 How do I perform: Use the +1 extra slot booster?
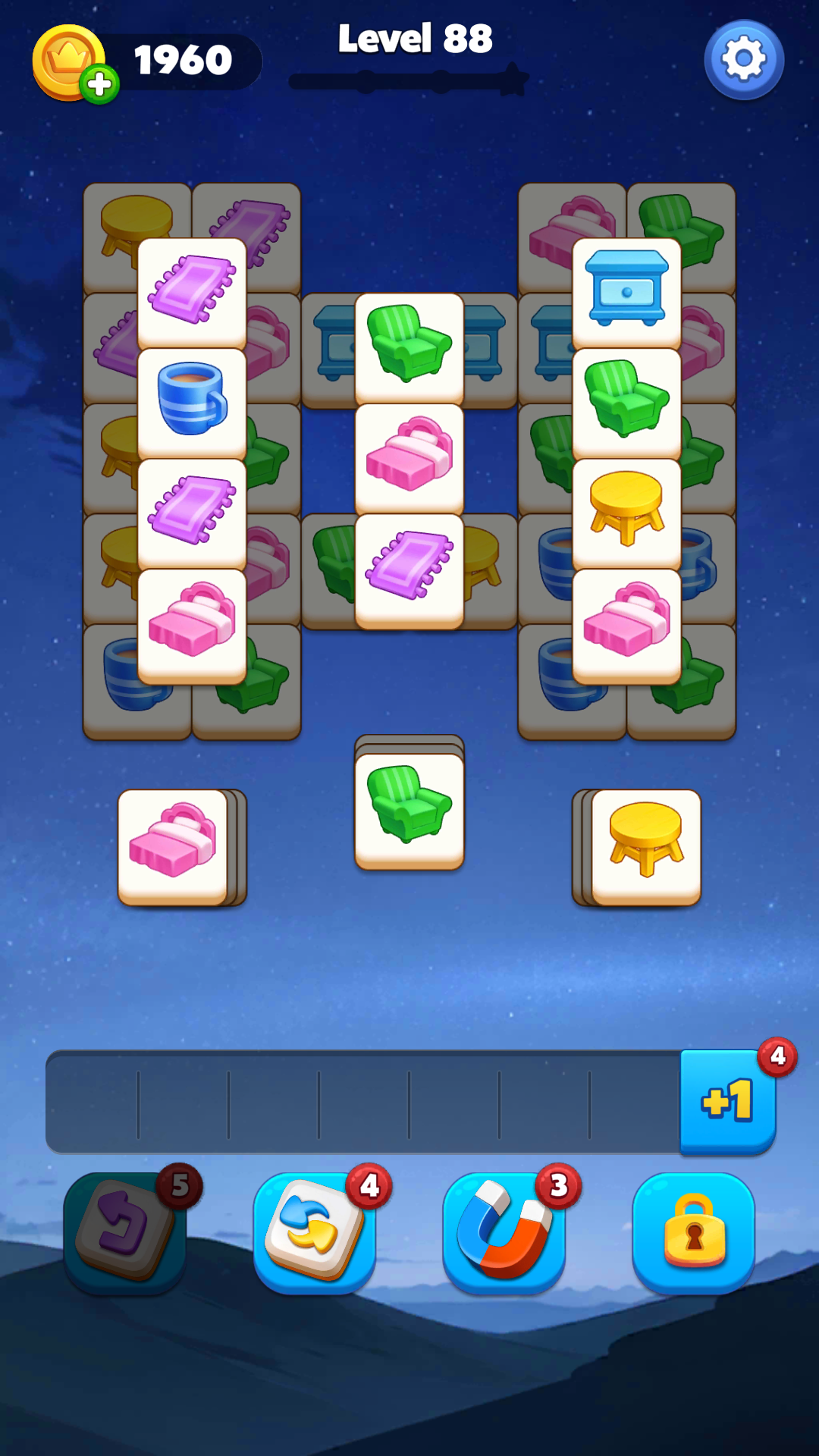click(x=727, y=1101)
